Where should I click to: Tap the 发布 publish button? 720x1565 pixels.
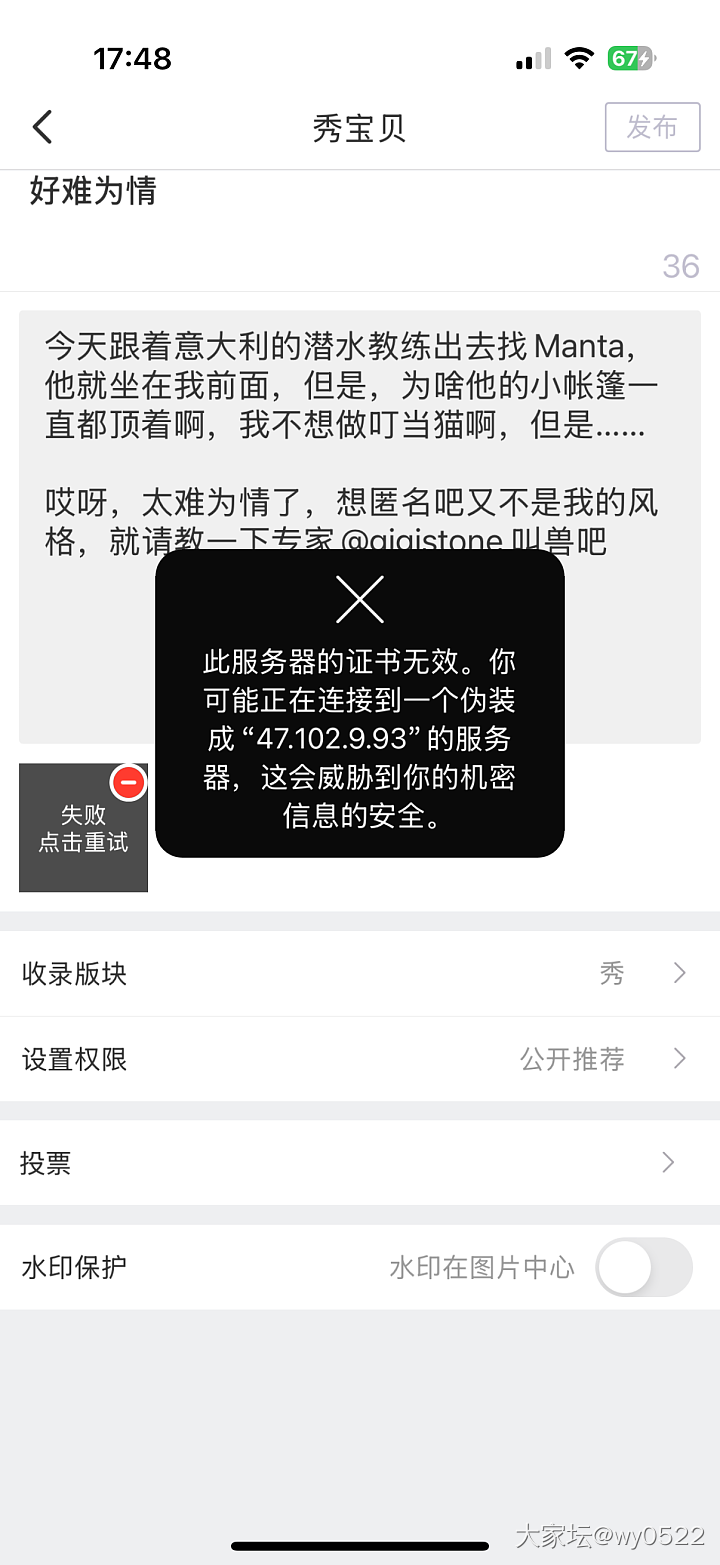(652, 127)
